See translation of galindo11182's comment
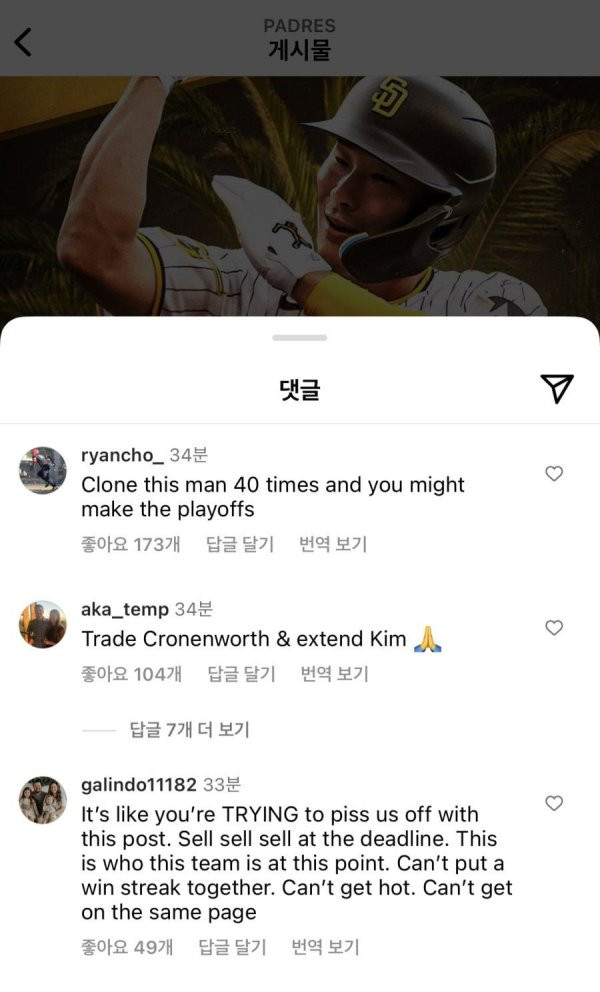The height and width of the screenshot is (992, 600). (x=325, y=946)
